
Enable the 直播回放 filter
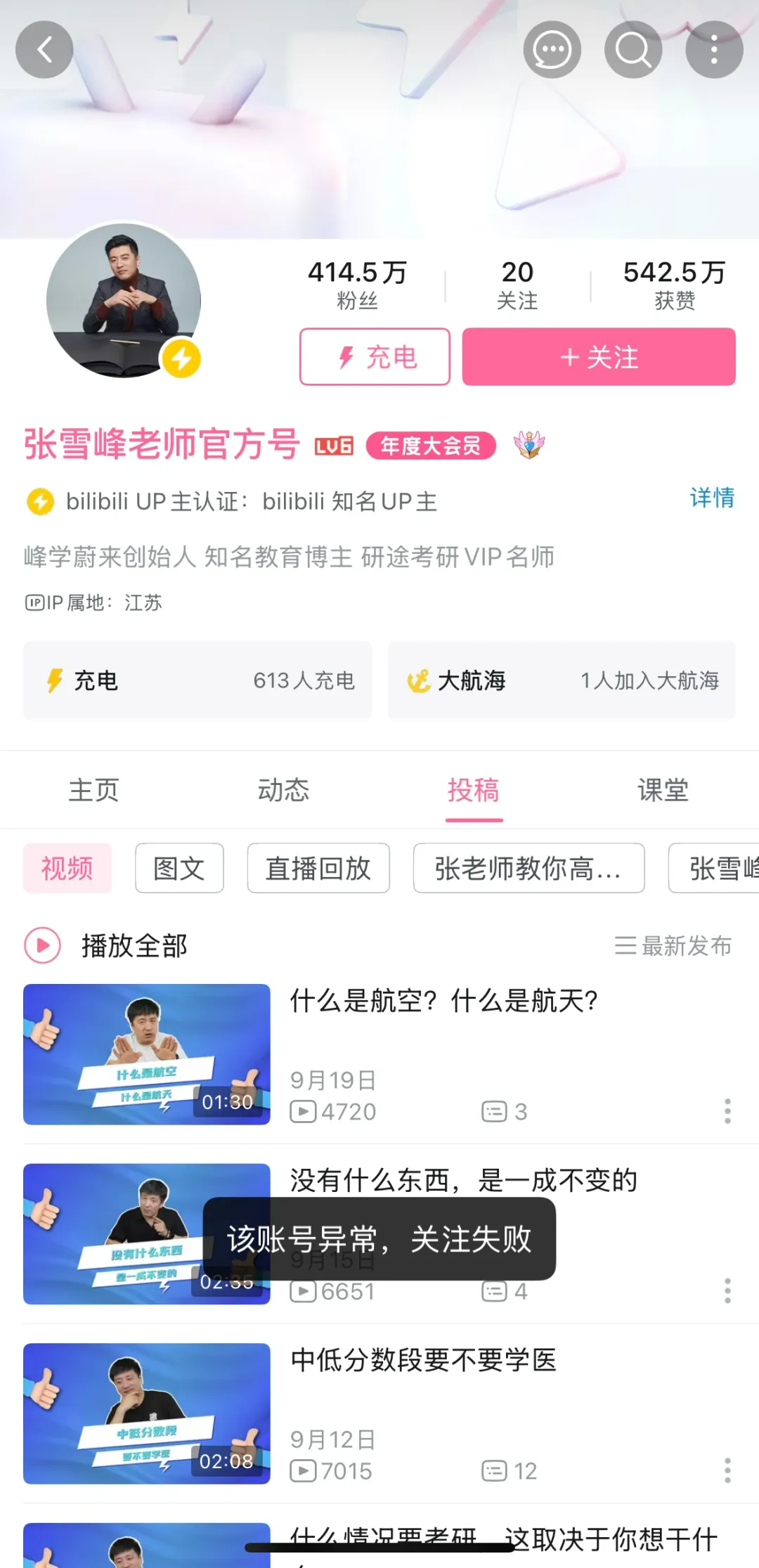click(318, 868)
